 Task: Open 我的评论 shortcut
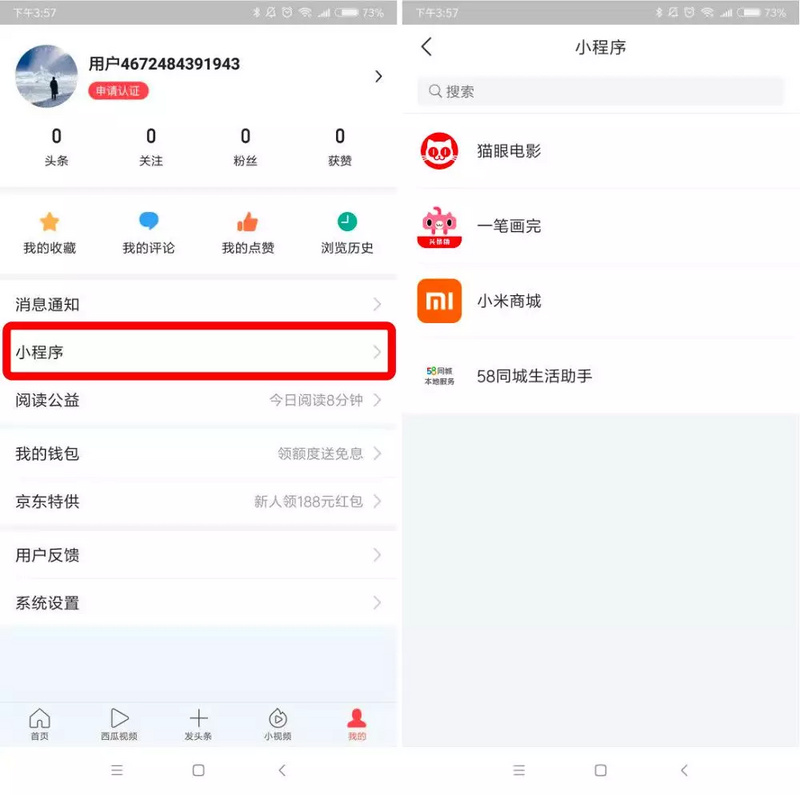pyautogui.click(x=148, y=233)
